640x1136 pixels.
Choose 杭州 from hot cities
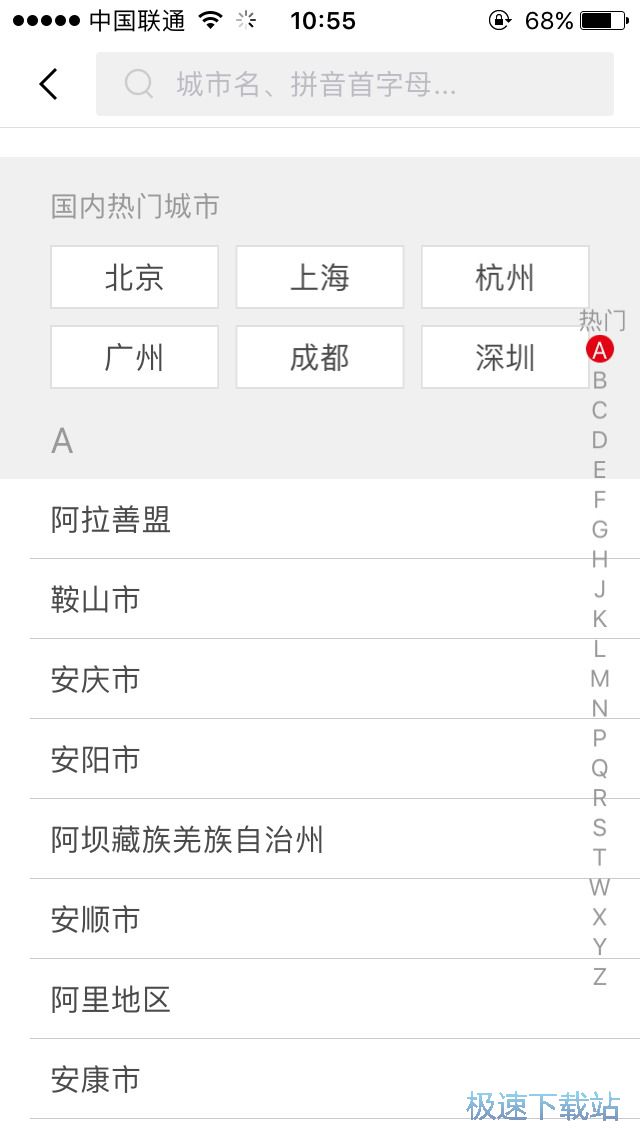(504, 277)
